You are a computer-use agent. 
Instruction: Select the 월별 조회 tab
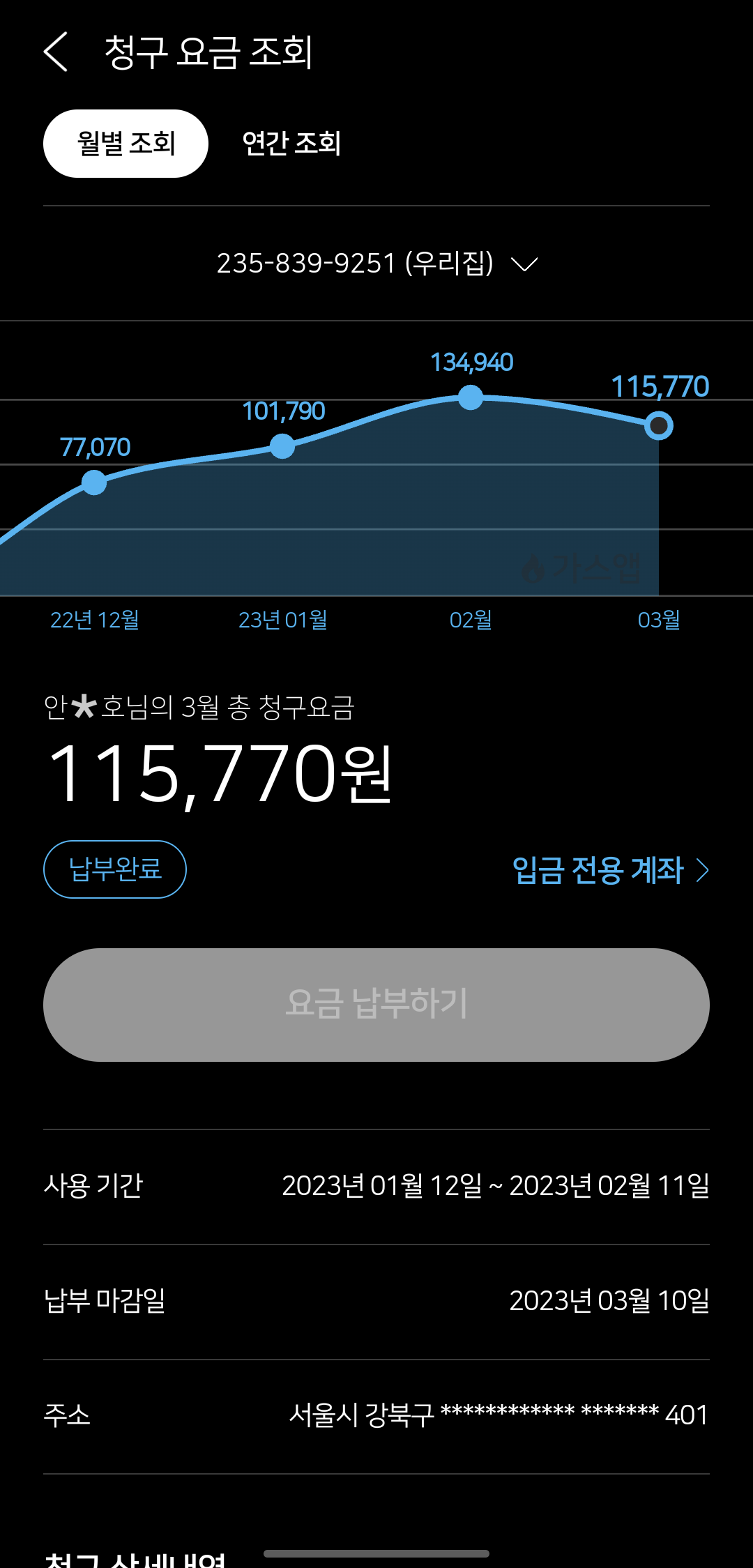[125, 144]
